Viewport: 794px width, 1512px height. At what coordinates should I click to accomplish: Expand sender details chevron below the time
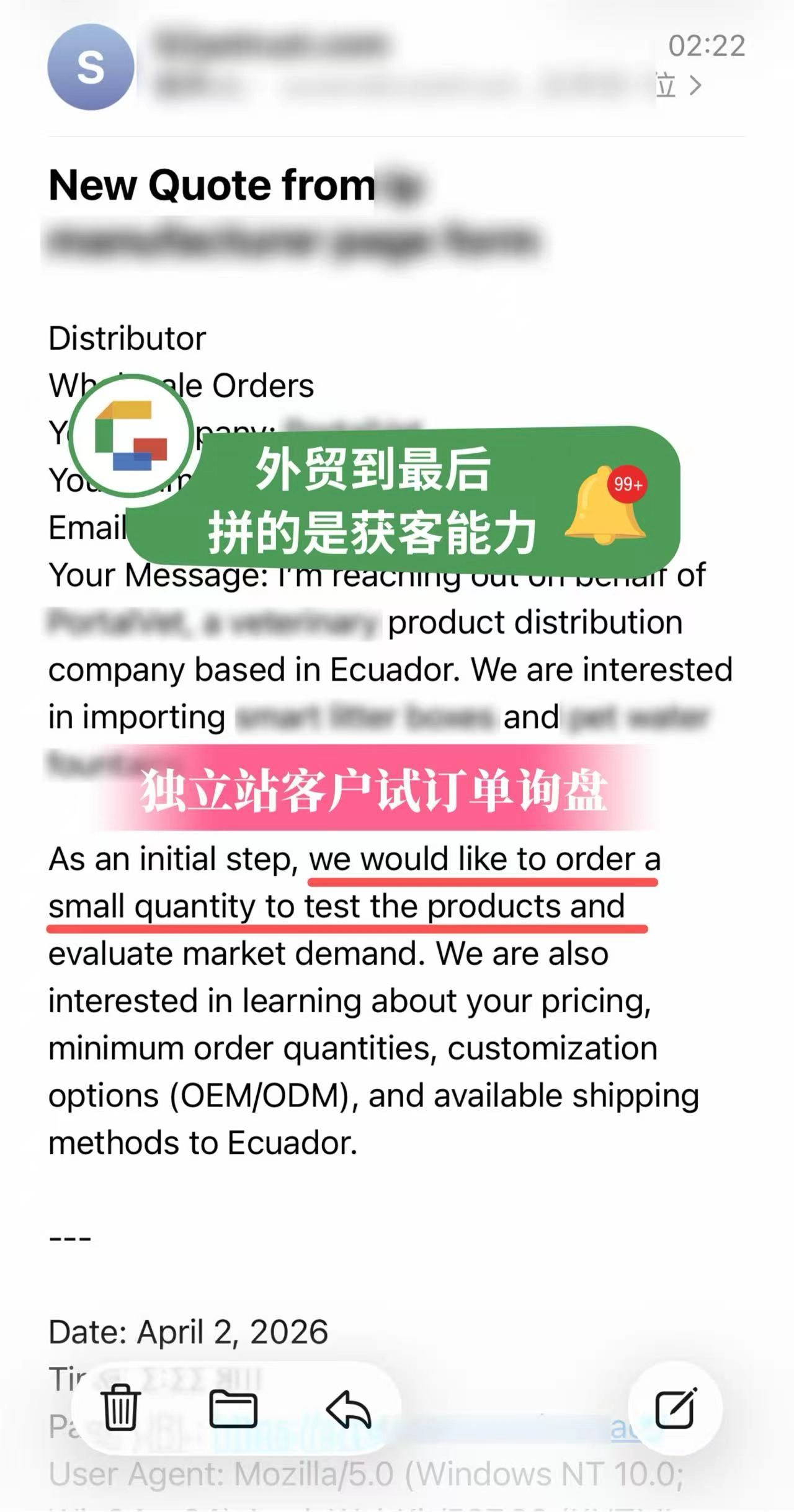tap(696, 85)
